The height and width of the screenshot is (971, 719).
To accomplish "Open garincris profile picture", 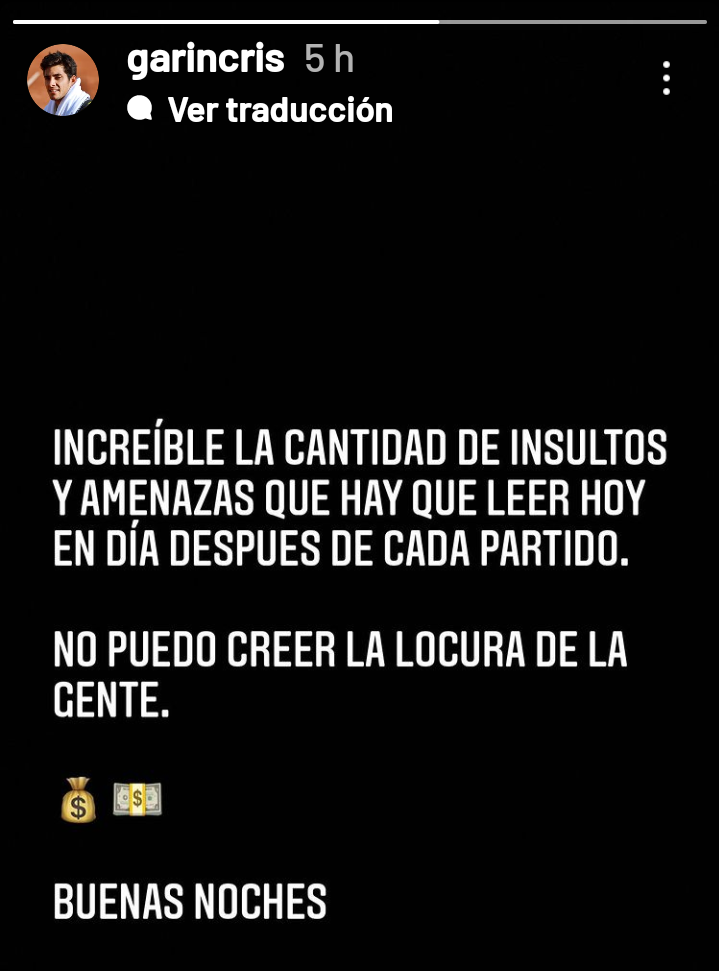I will tap(62, 80).
